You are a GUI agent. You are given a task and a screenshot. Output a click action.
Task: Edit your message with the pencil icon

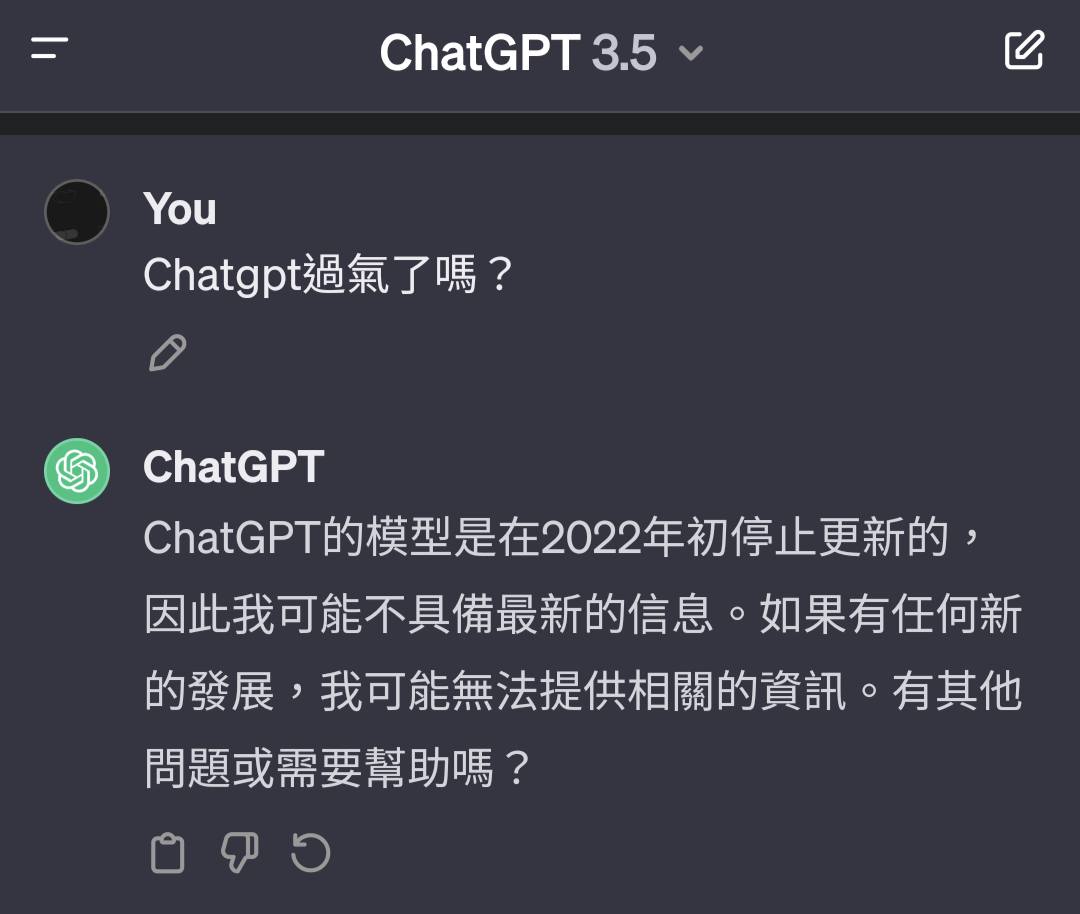tap(167, 353)
